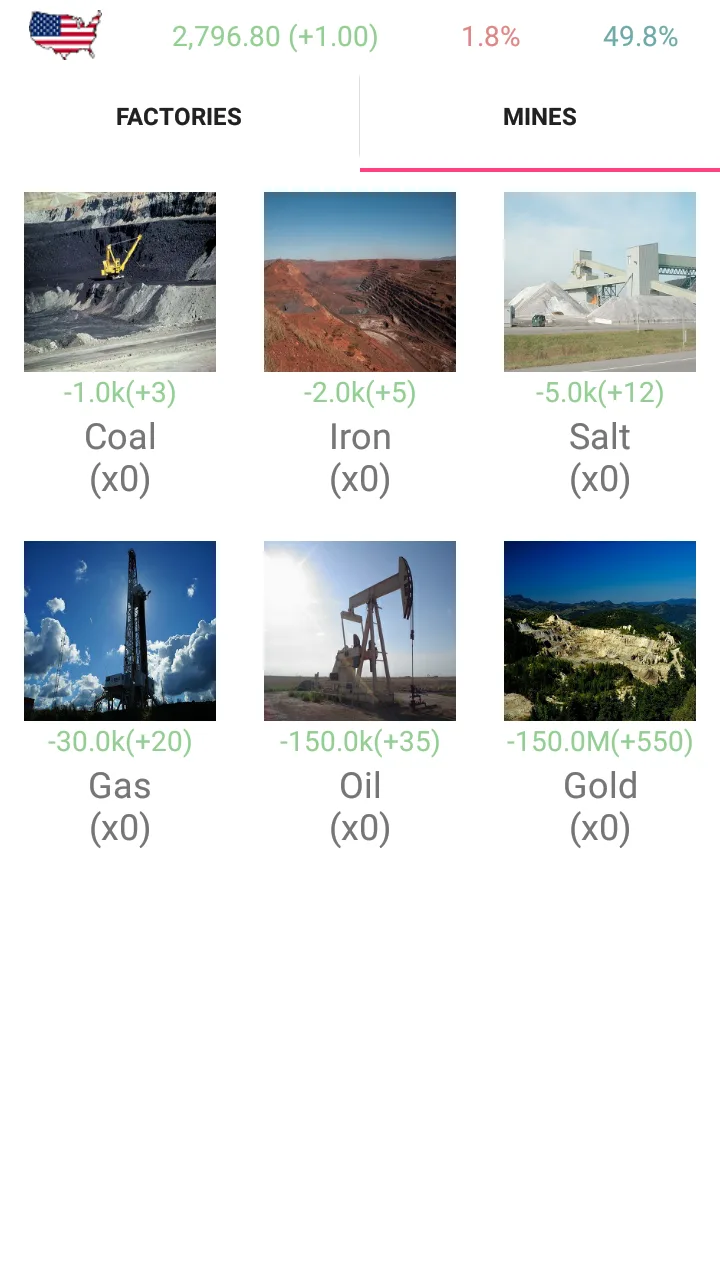The height and width of the screenshot is (1280, 720).
Task: Click the money balance 2,796.80
Action: [274, 36]
